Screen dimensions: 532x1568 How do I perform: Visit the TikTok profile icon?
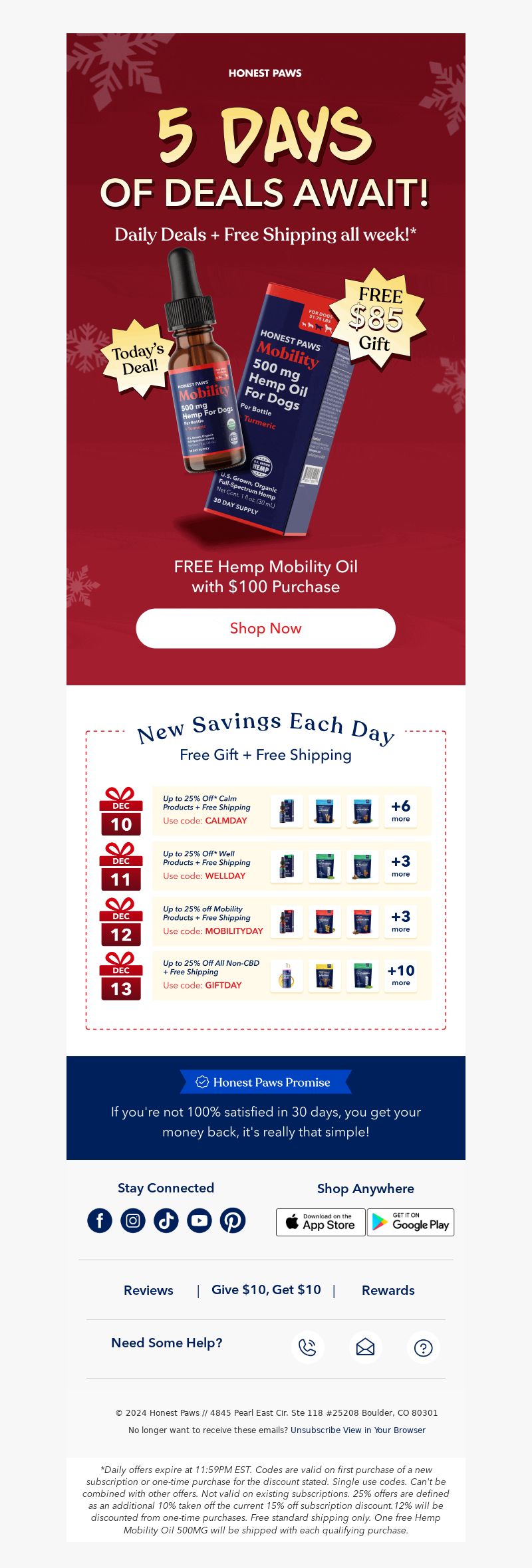coord(166,1220)
